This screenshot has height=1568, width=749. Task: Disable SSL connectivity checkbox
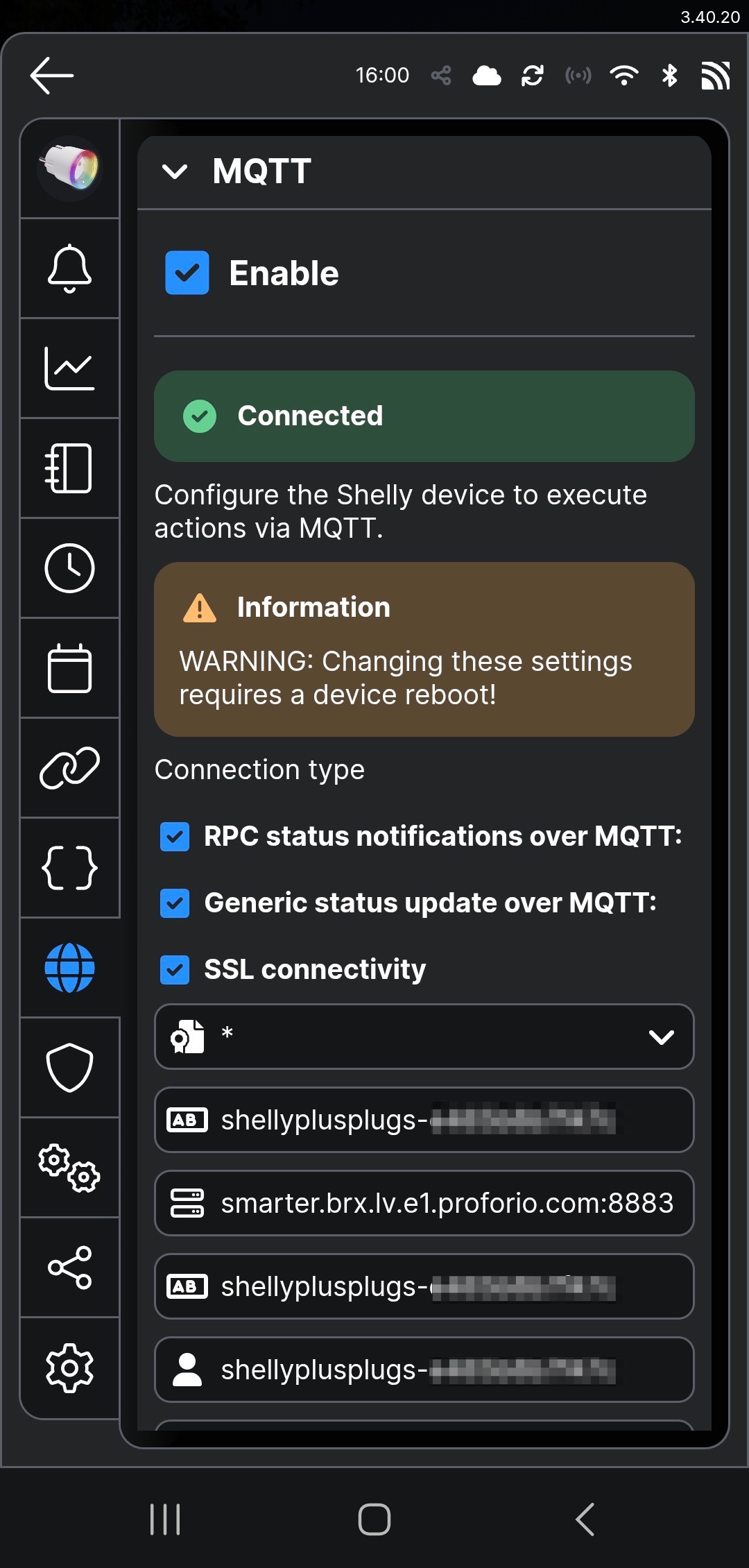tap(175, 970)
